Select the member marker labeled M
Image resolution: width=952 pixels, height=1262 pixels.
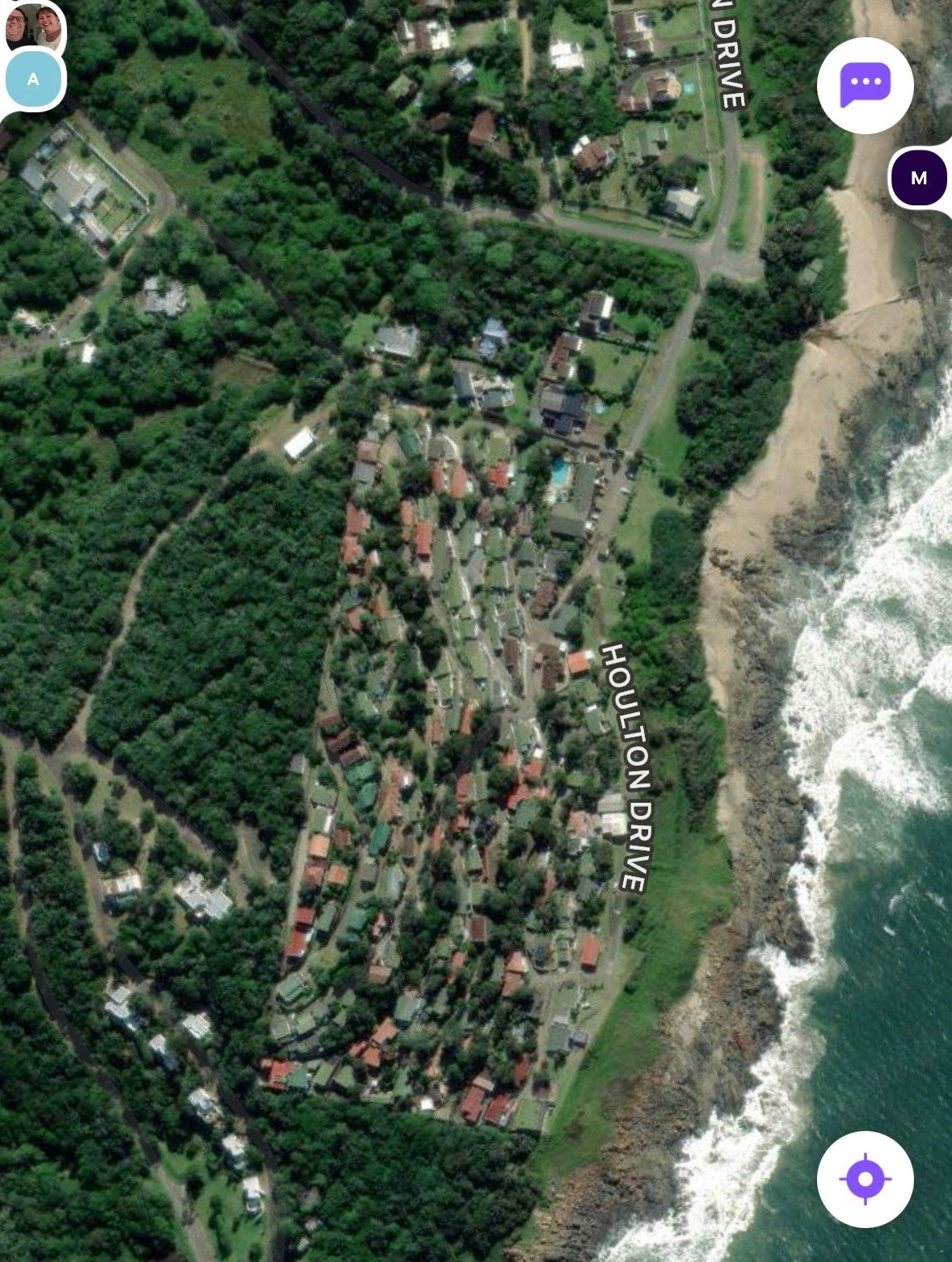(x=919, y=178)
